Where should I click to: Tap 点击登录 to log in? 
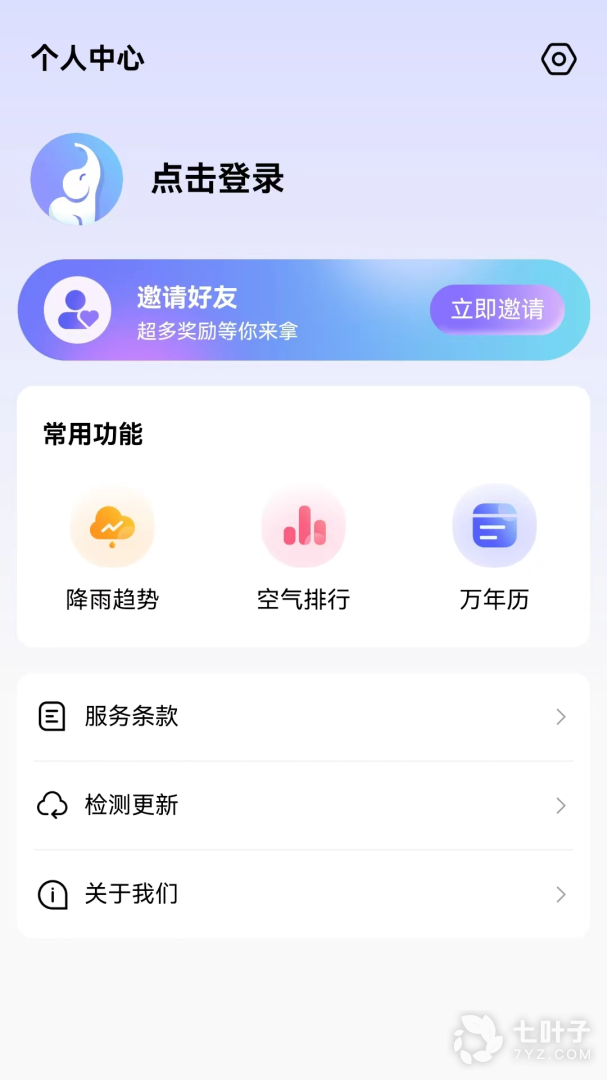[x=218, y=179]
